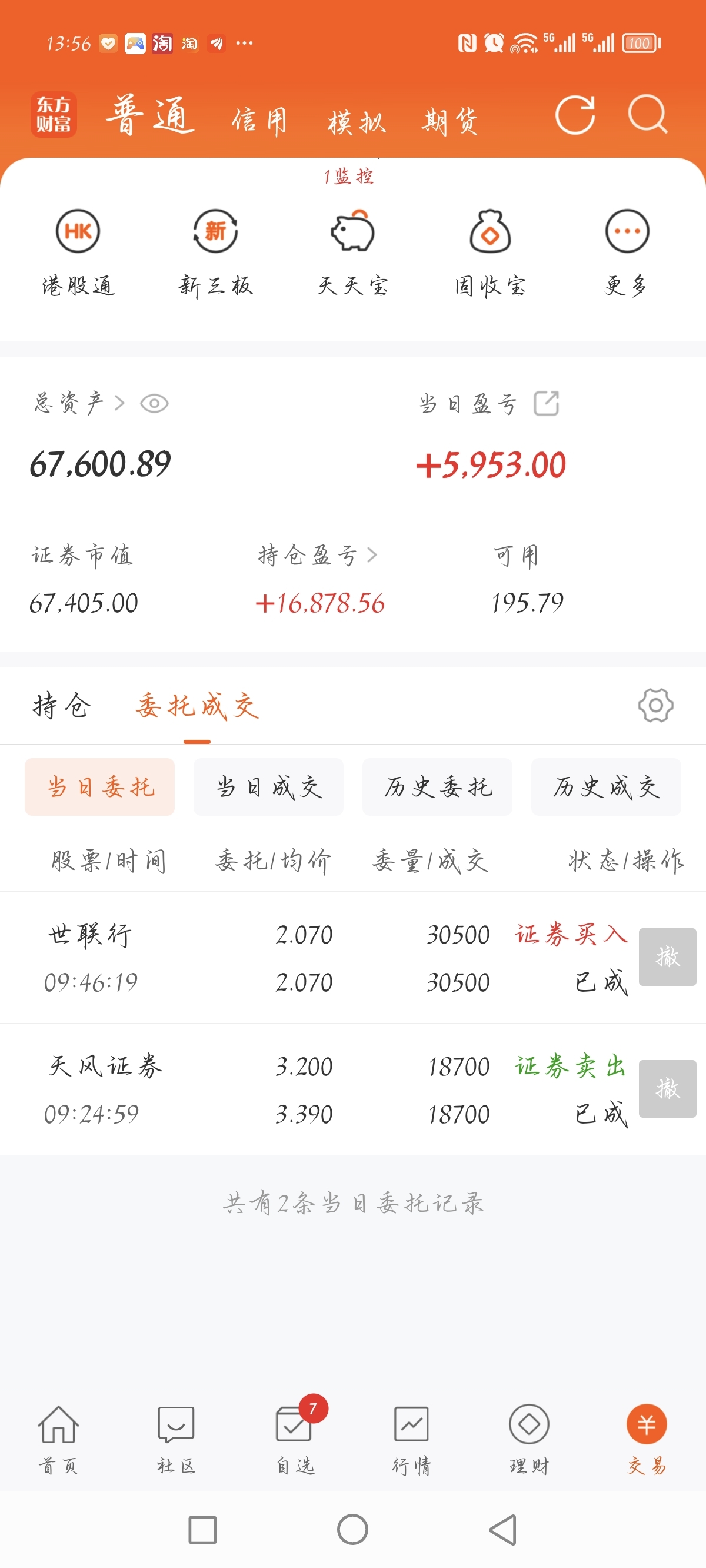Switch to the 模拟 trading tab

point(357,121)
